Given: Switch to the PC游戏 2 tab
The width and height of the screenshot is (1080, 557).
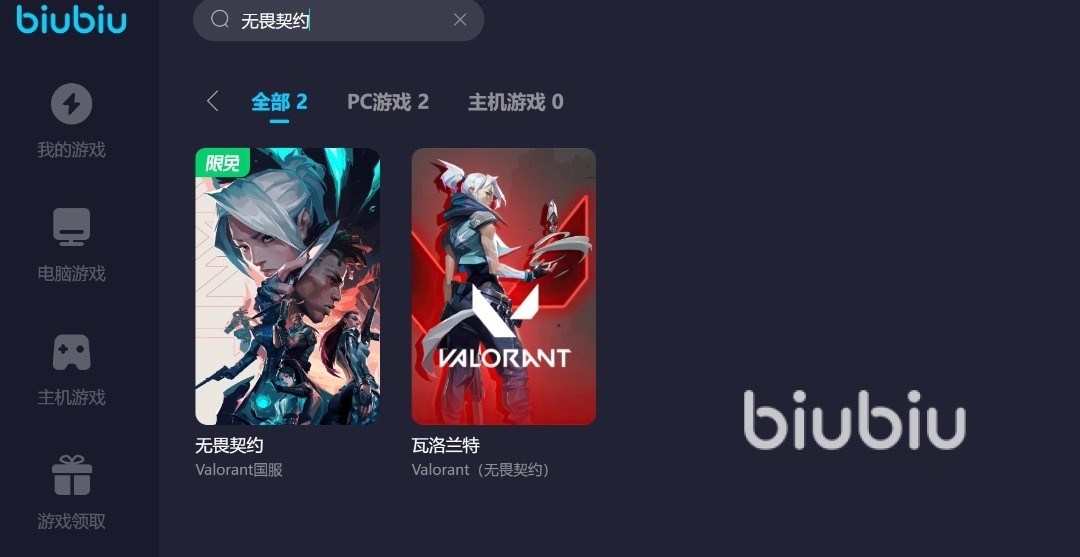Looking at the screenshot, I should (388, 102).
